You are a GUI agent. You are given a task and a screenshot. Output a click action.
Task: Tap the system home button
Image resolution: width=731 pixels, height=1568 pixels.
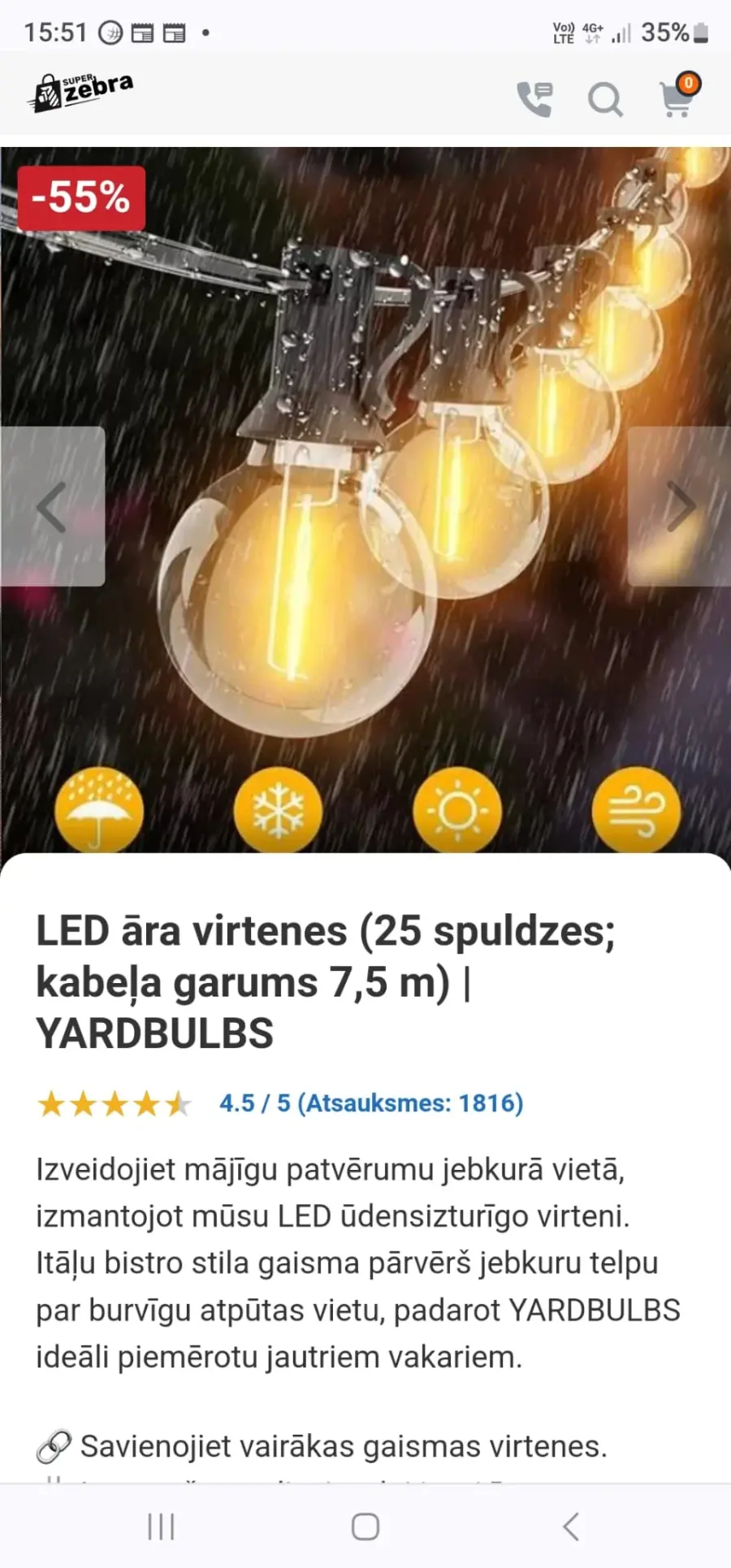pyautogui.click(x=365, y=1527)
